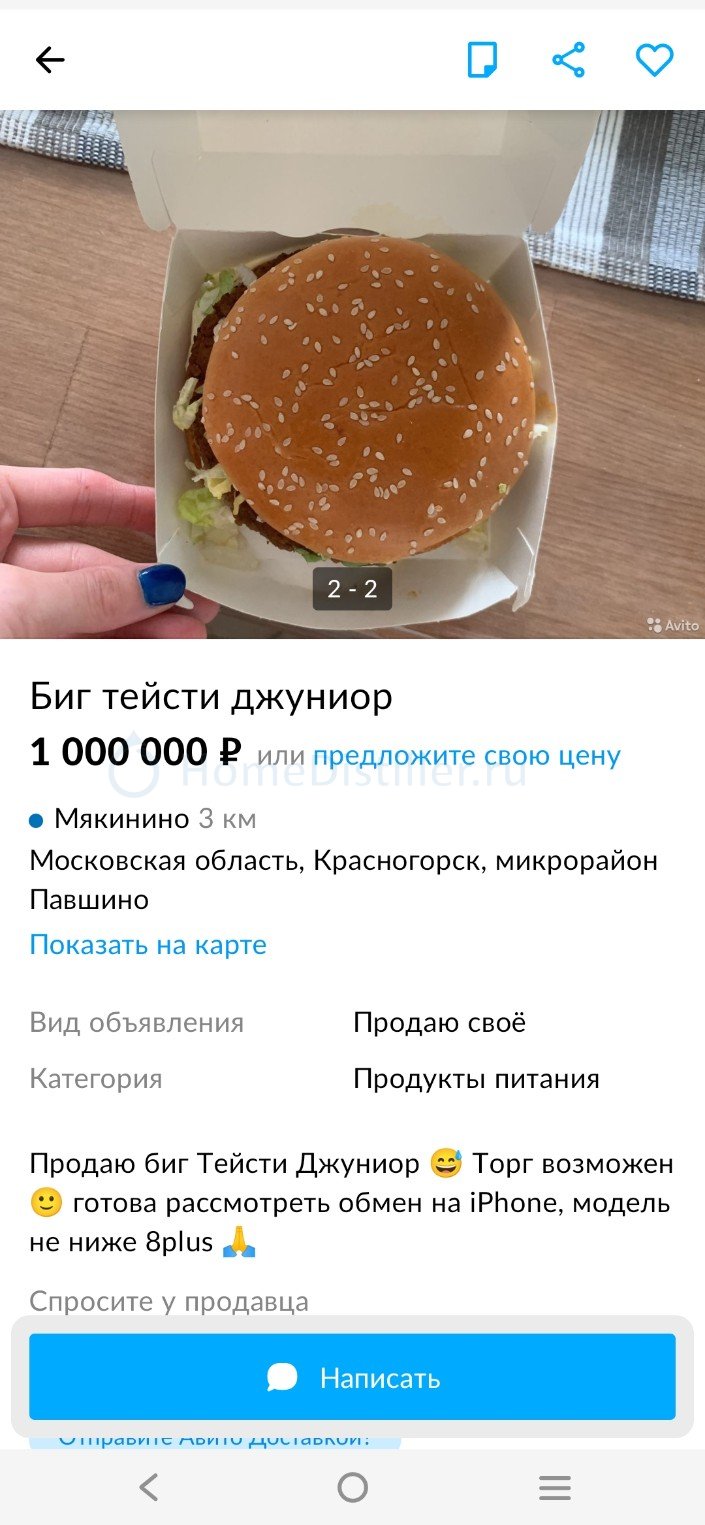Viewport: 705px width, 1525px height.
Task: Share this Big Tasty Junior listing
Action: 568,61
